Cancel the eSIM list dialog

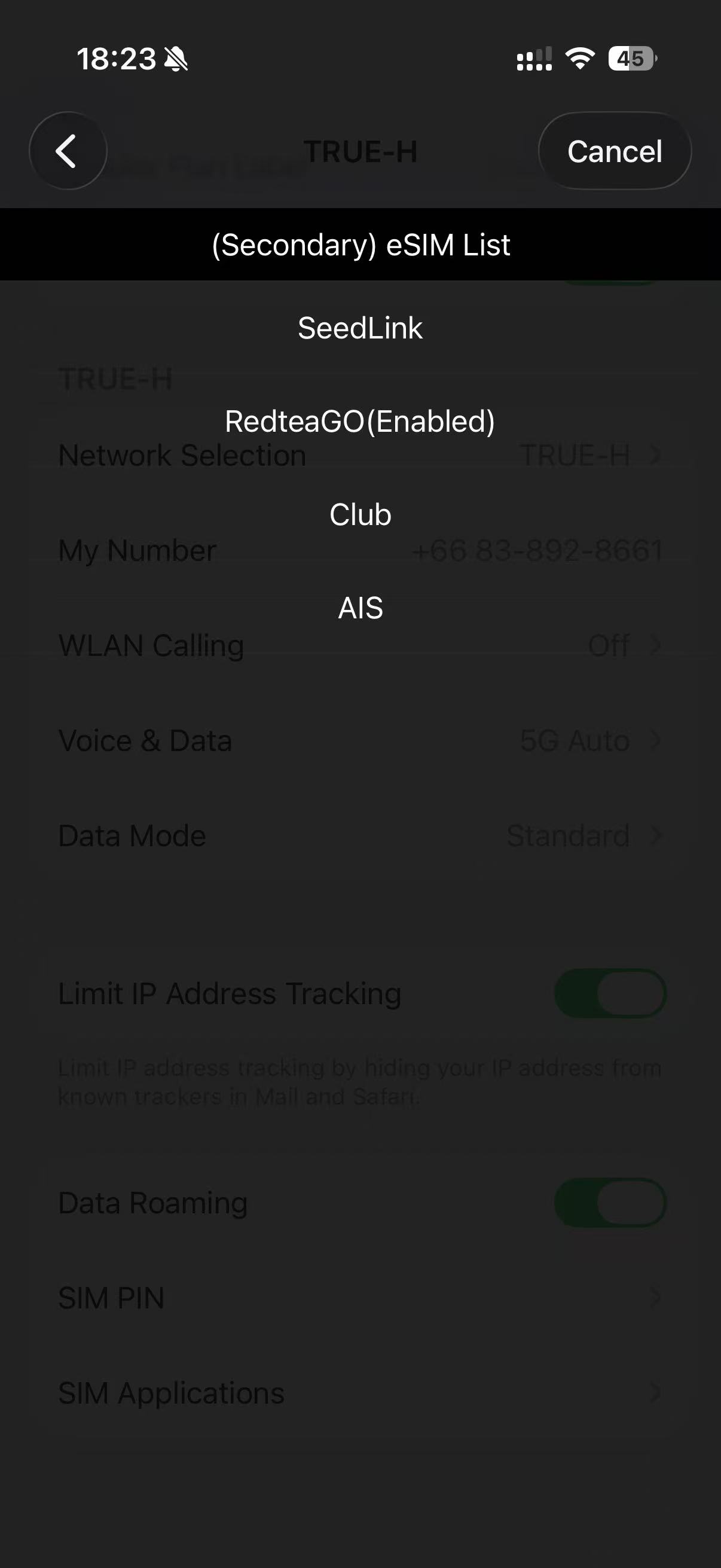[x=615, y=151]
